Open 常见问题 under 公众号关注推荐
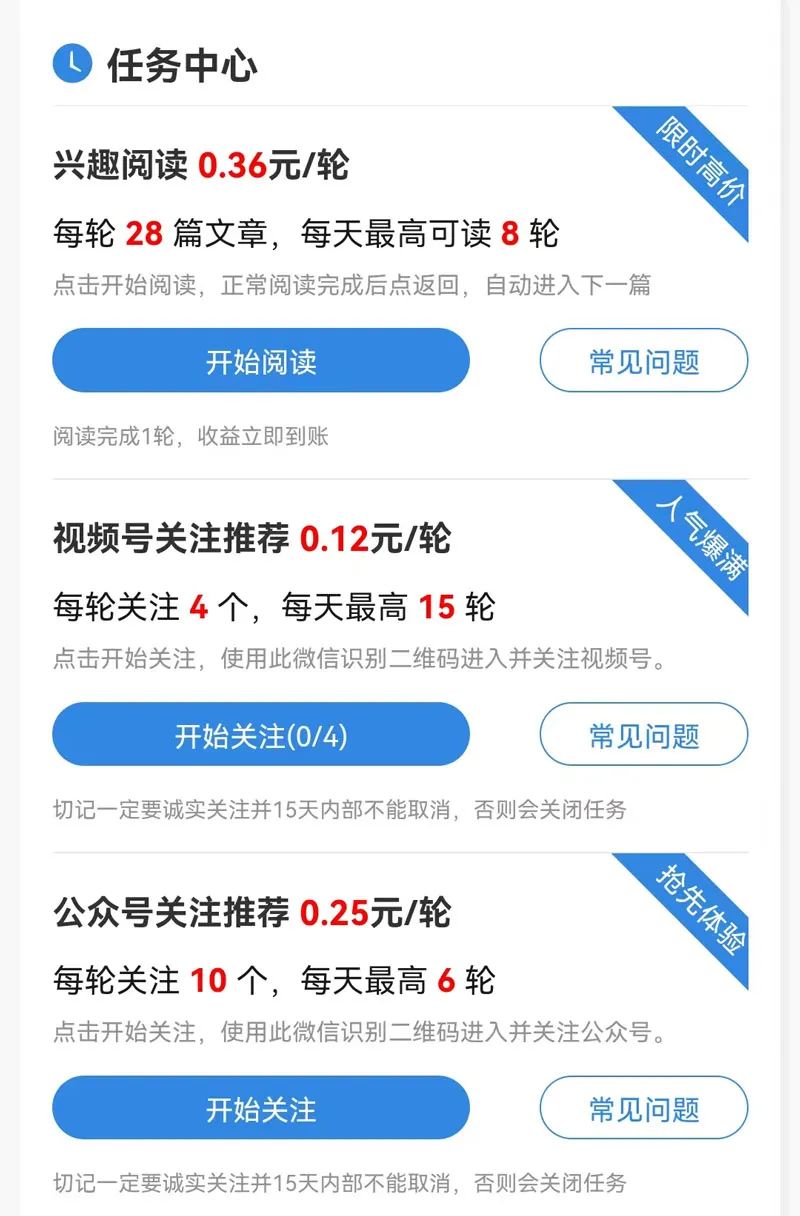This screenshot has height=1216, width=800. pos(644,1109)
